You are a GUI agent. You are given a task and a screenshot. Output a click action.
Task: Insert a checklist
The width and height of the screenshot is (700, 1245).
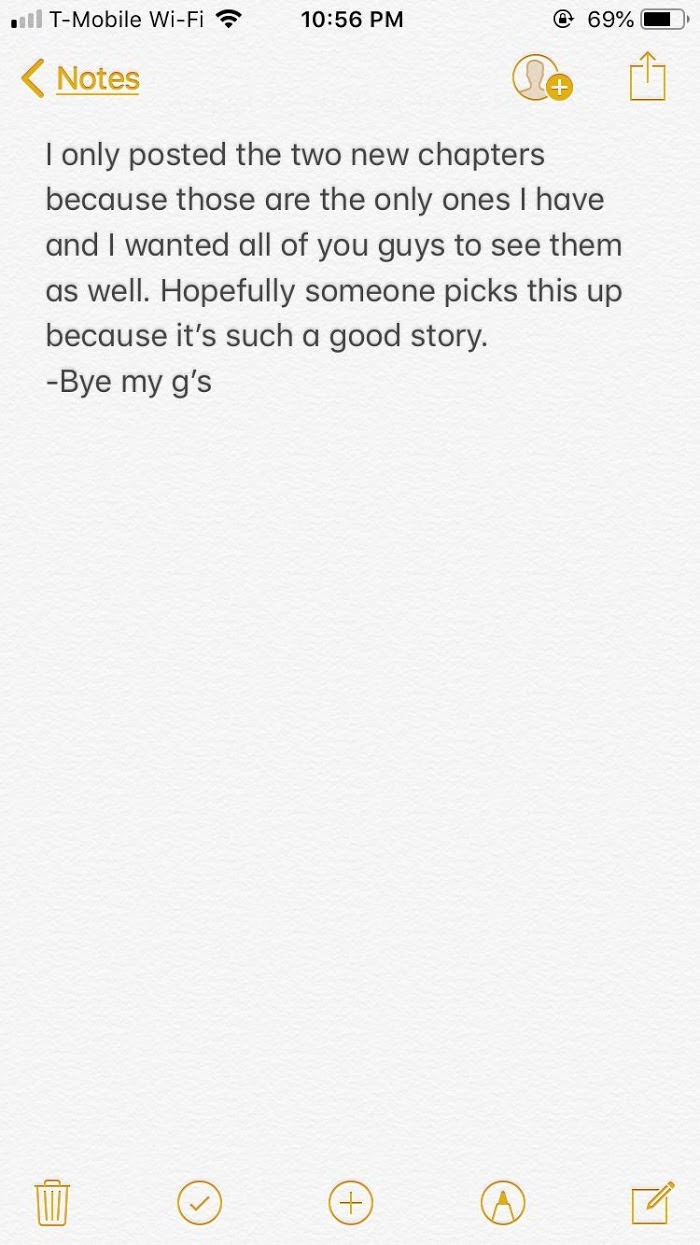(199, 1202)
